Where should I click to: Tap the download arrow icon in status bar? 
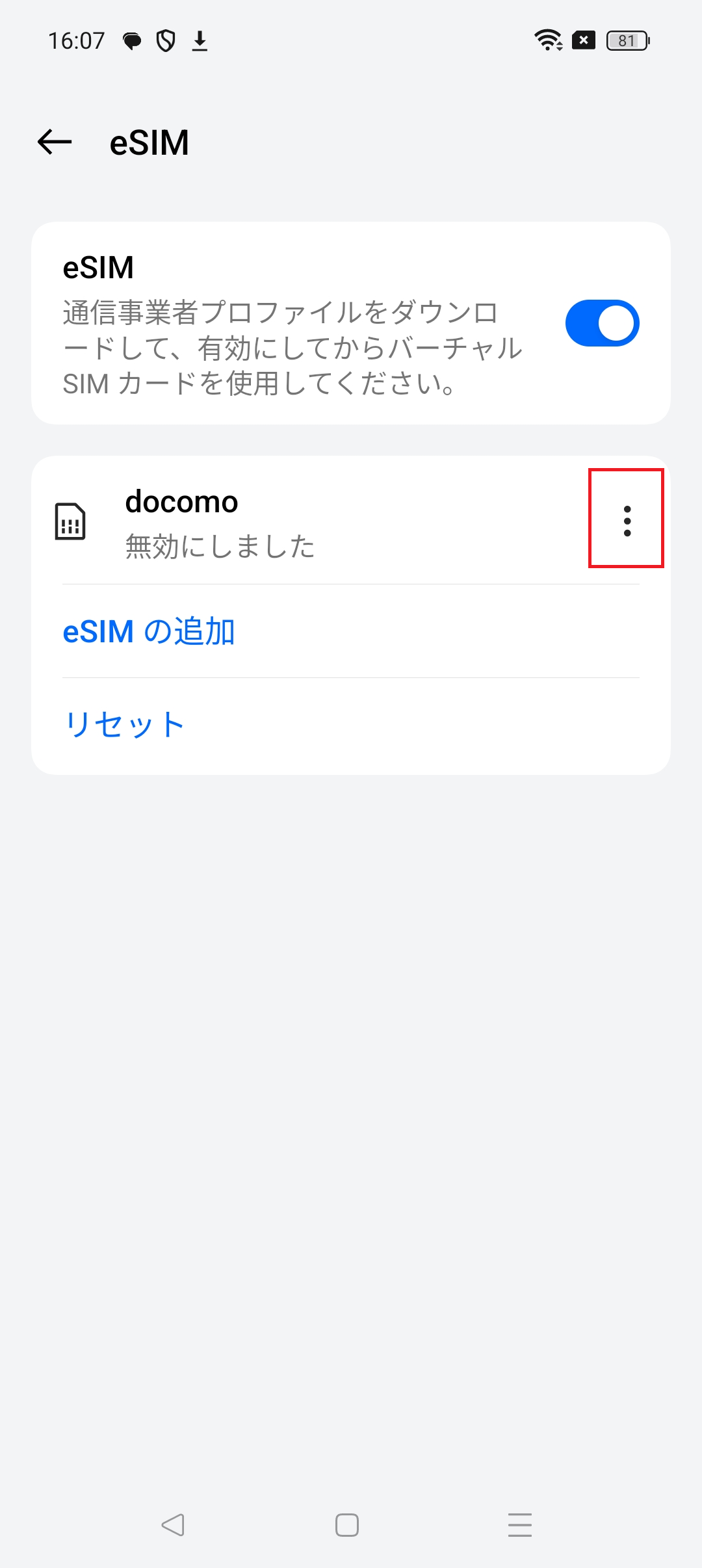click(x=200, y=40)
